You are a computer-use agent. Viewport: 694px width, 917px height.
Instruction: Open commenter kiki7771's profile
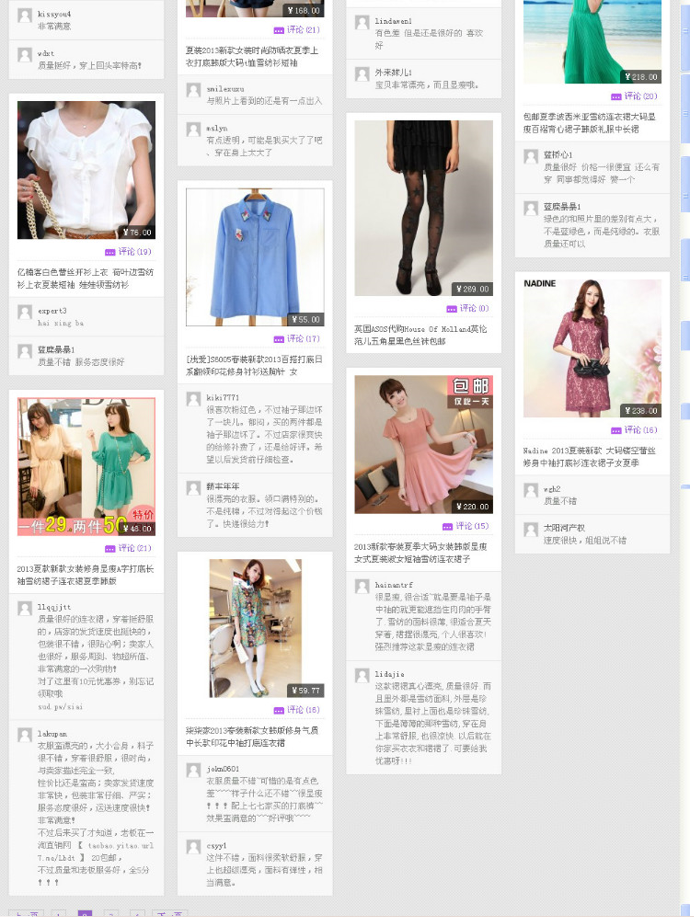click(x=222, y=398)
